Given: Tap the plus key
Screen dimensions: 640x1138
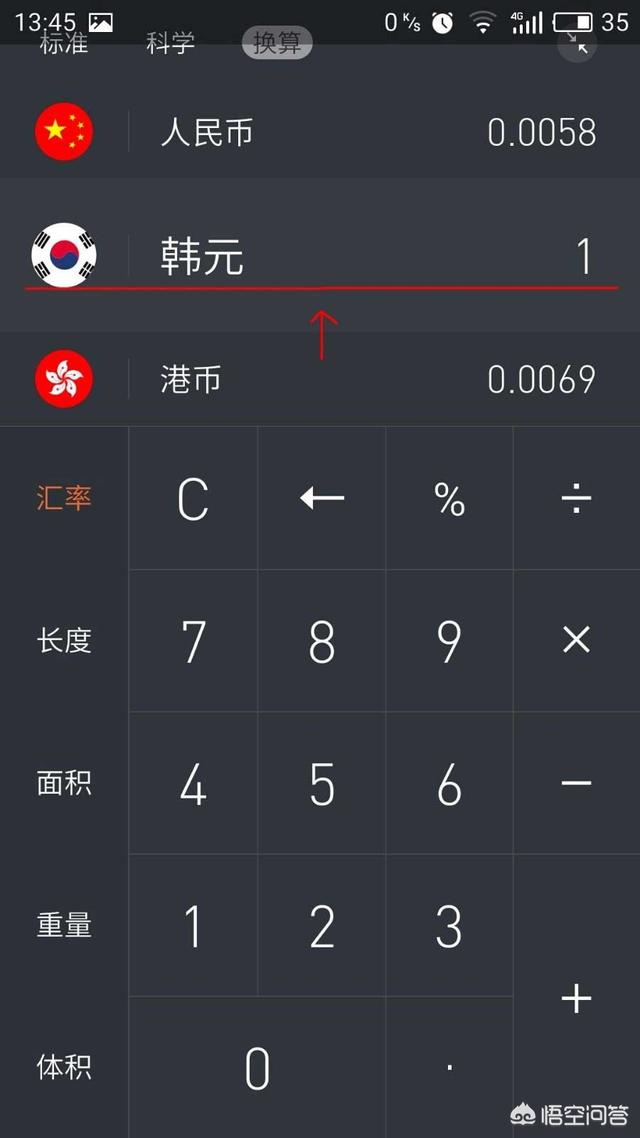Looking at the screenshot, I should click(x=577, y=997).
